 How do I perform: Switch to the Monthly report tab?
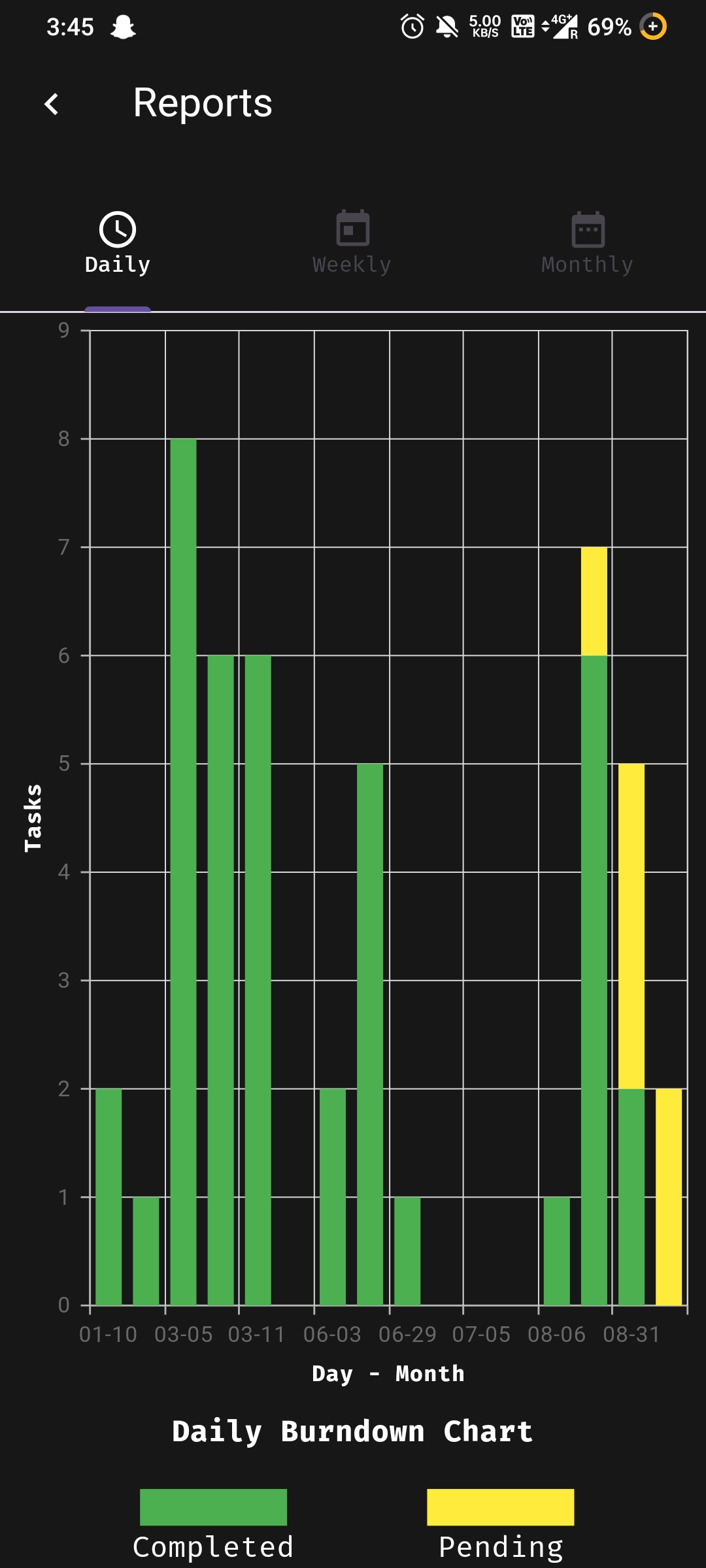click(x=587, y=264)
